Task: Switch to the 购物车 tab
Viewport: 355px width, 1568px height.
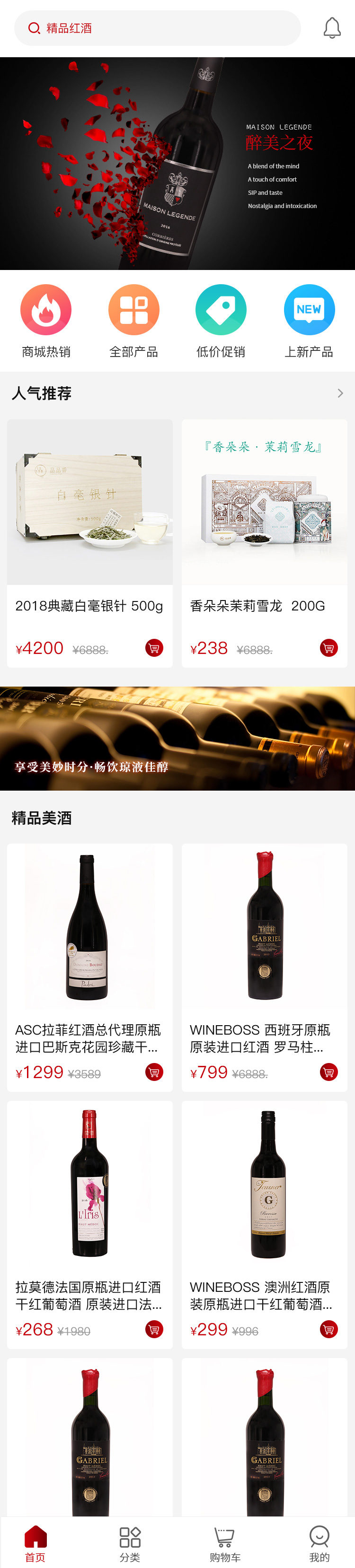Action: (x=225, y=1544)
